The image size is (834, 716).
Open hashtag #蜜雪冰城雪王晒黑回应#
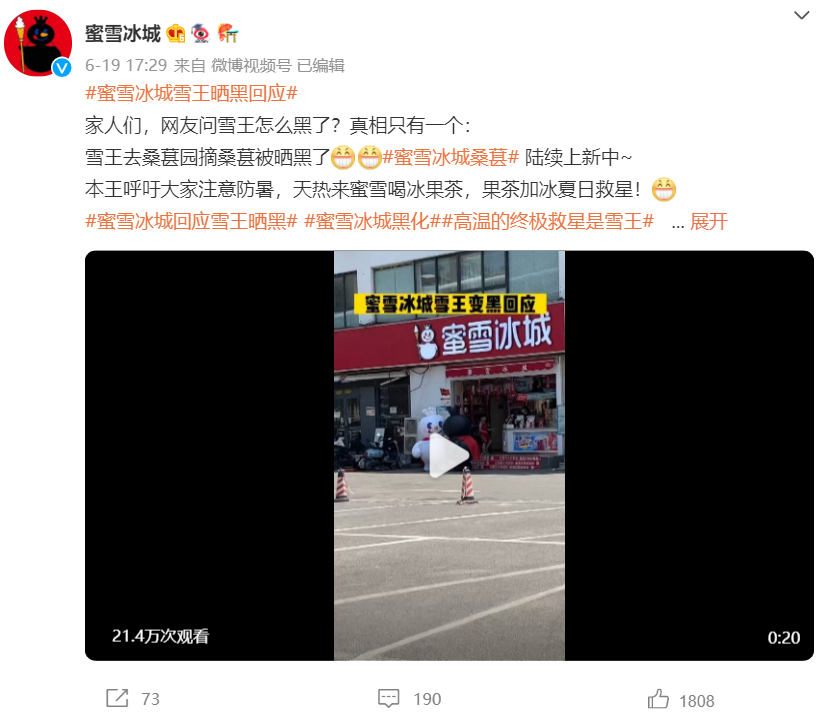(x=192, y=95)
